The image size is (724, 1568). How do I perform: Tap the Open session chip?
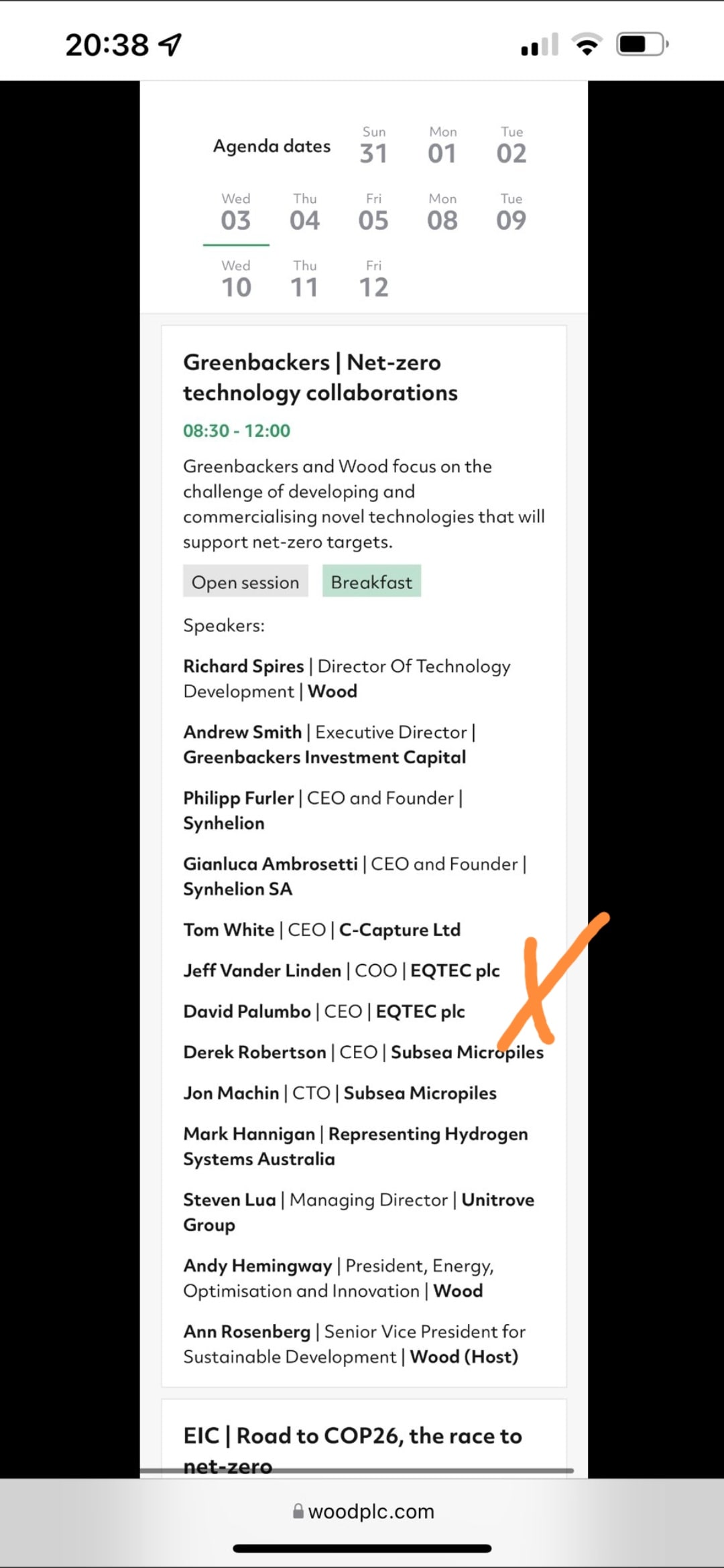pyautogui.click(x=245, y=582)
